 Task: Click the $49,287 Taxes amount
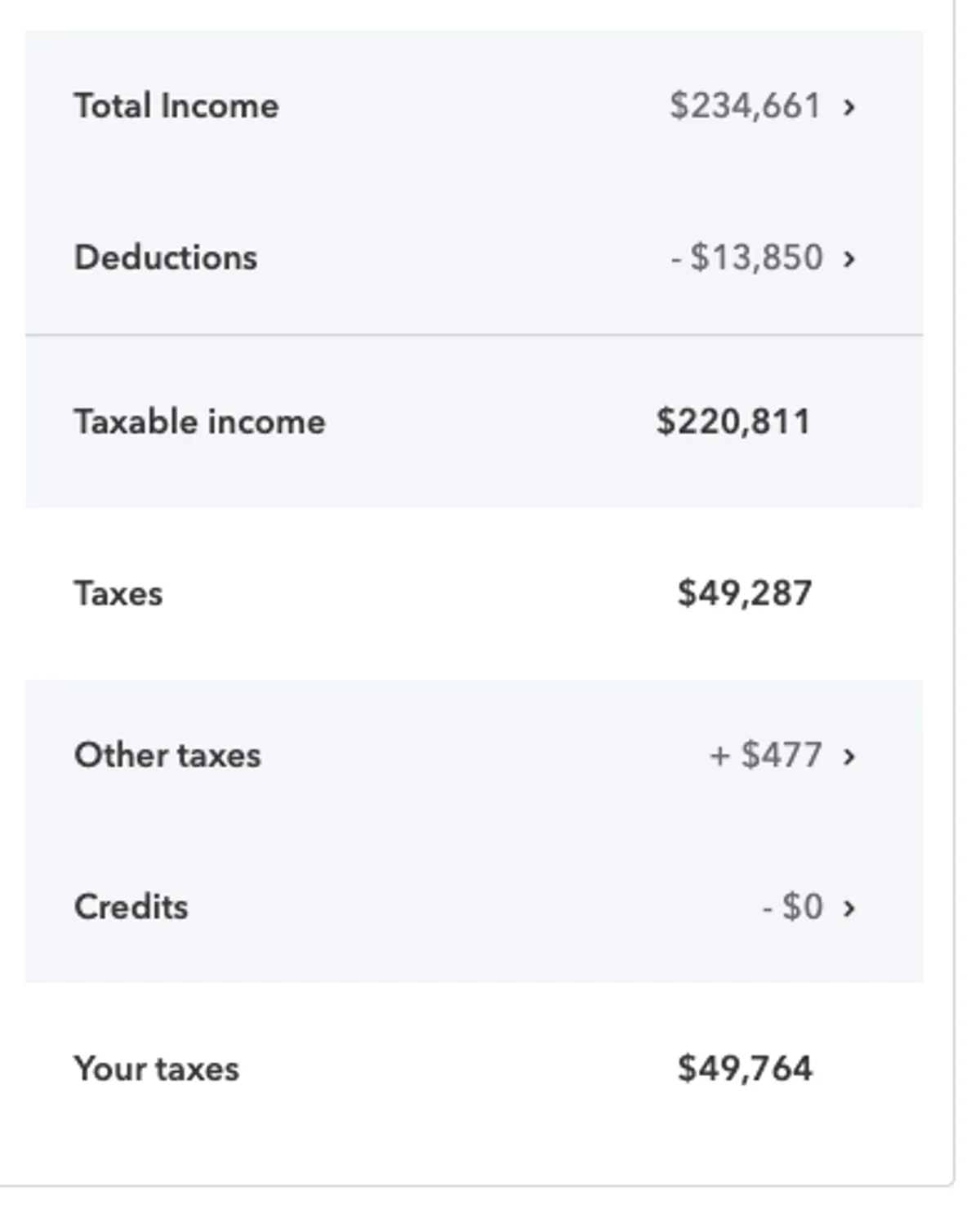click(x=745, y=593)
